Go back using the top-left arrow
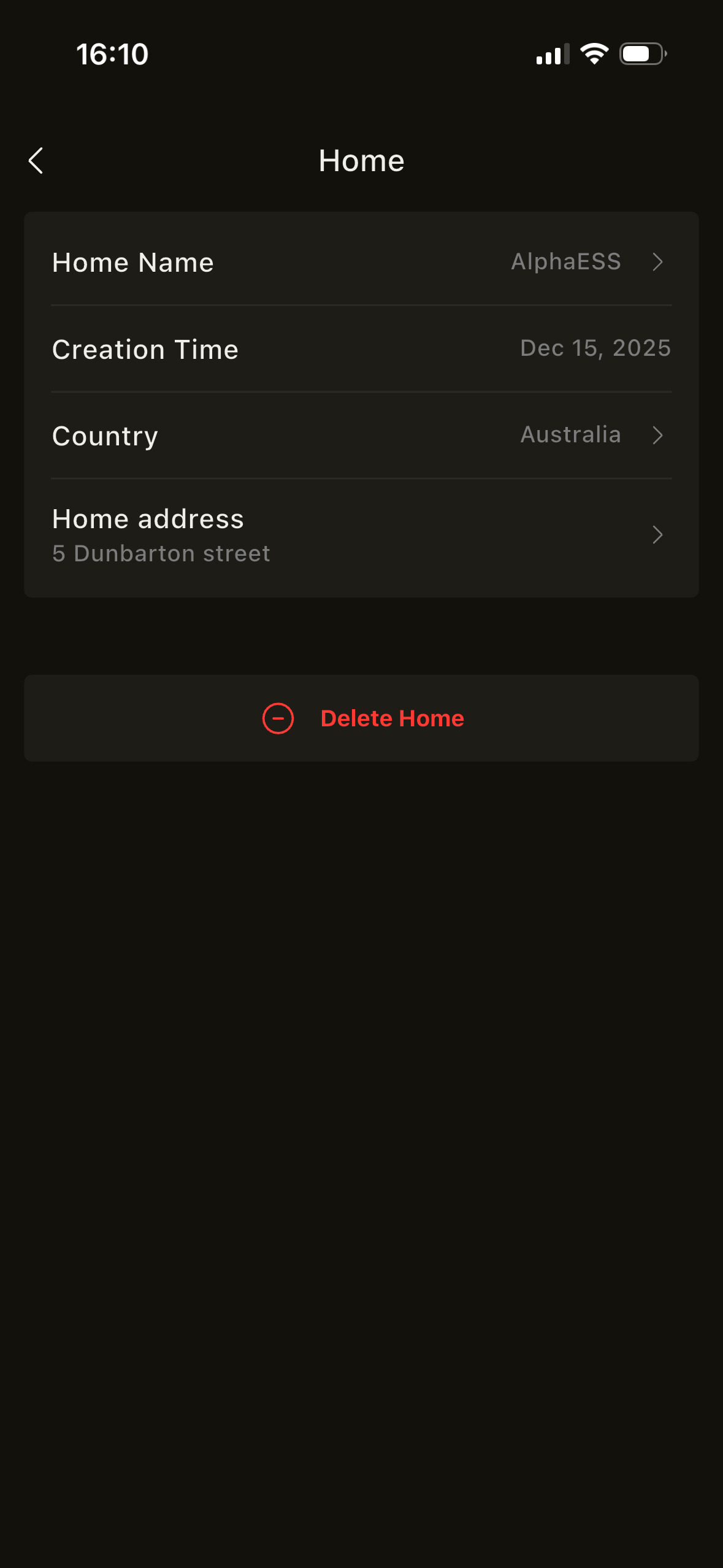Image resolution: width=723 pixels, height=1568 pixels. click(x=37, y=161)
